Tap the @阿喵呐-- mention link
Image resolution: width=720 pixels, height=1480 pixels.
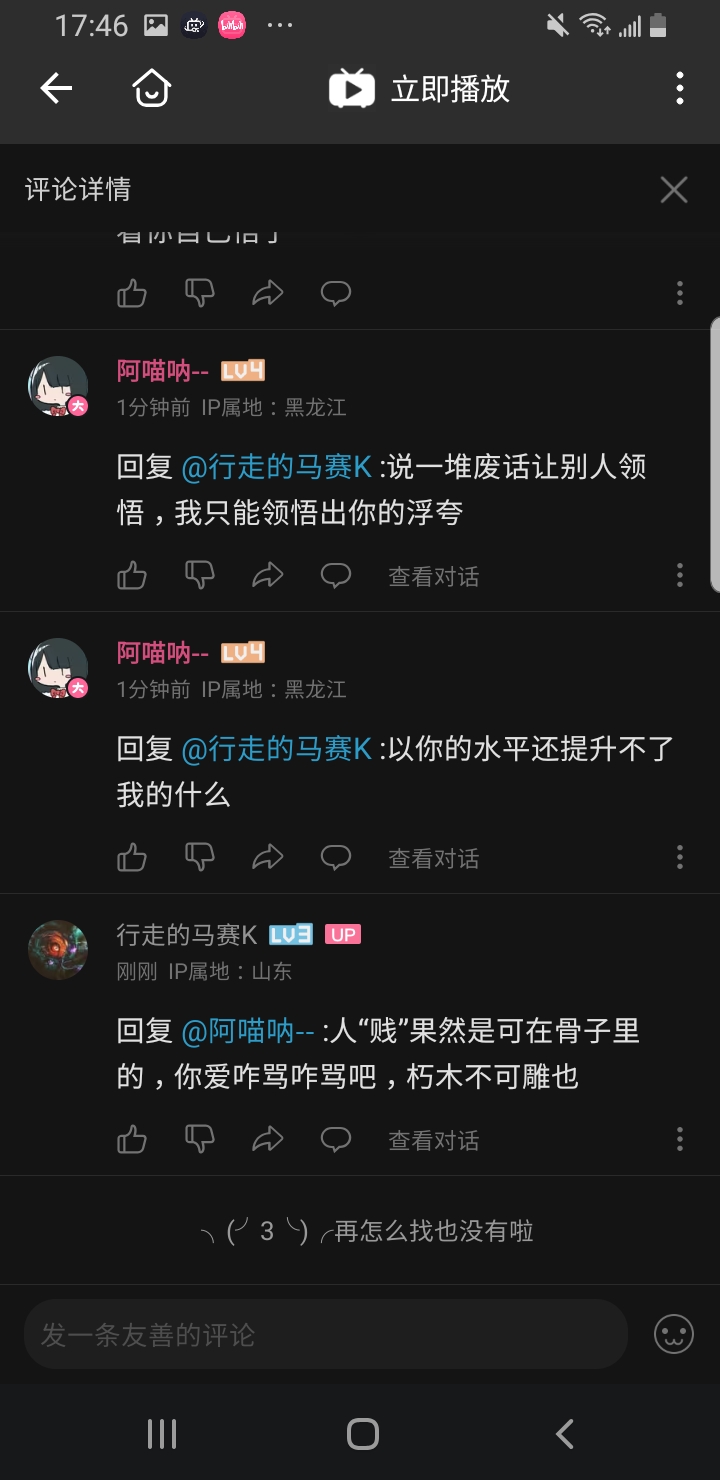click(248, 1031)
